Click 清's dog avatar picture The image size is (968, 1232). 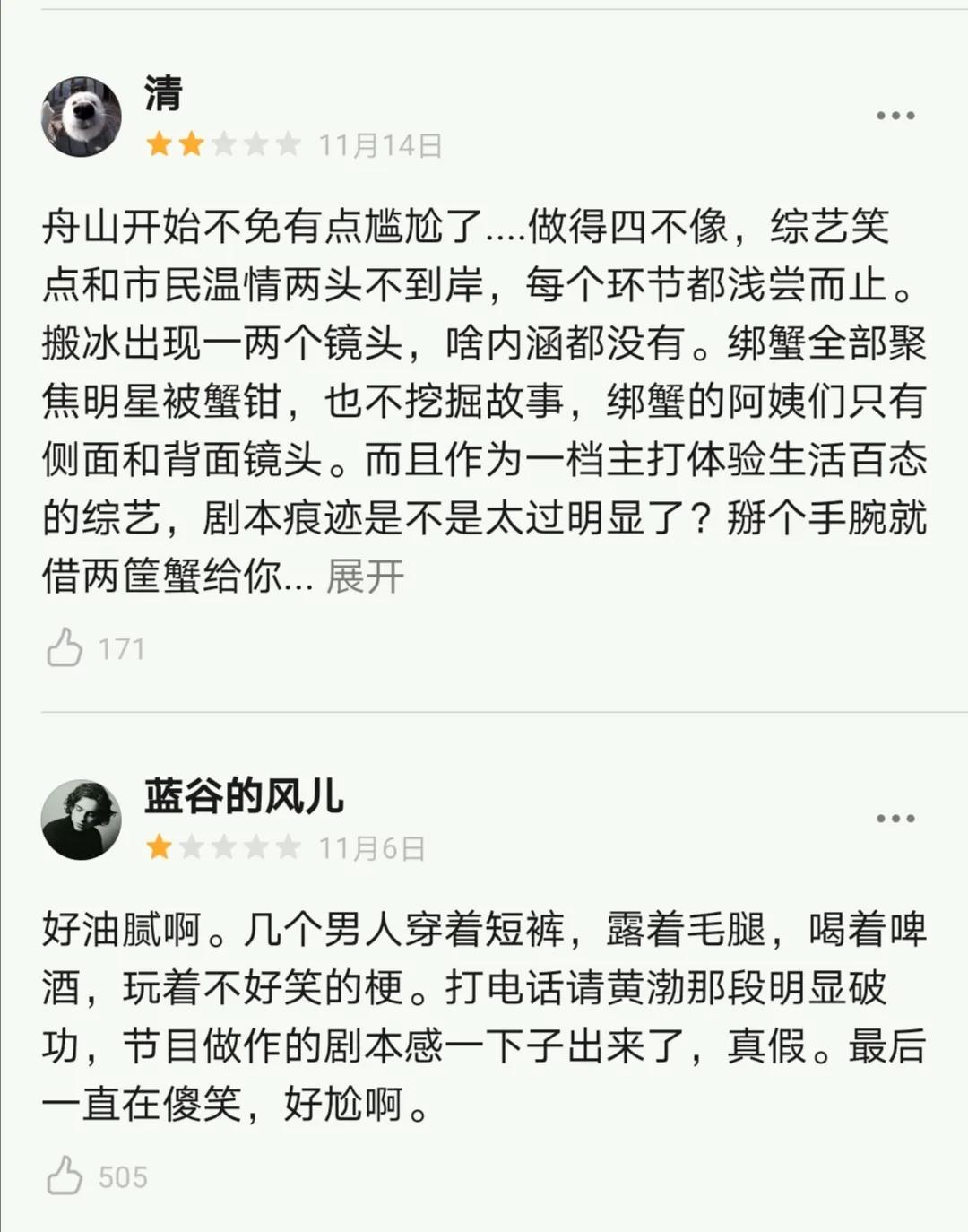(82, 117)
